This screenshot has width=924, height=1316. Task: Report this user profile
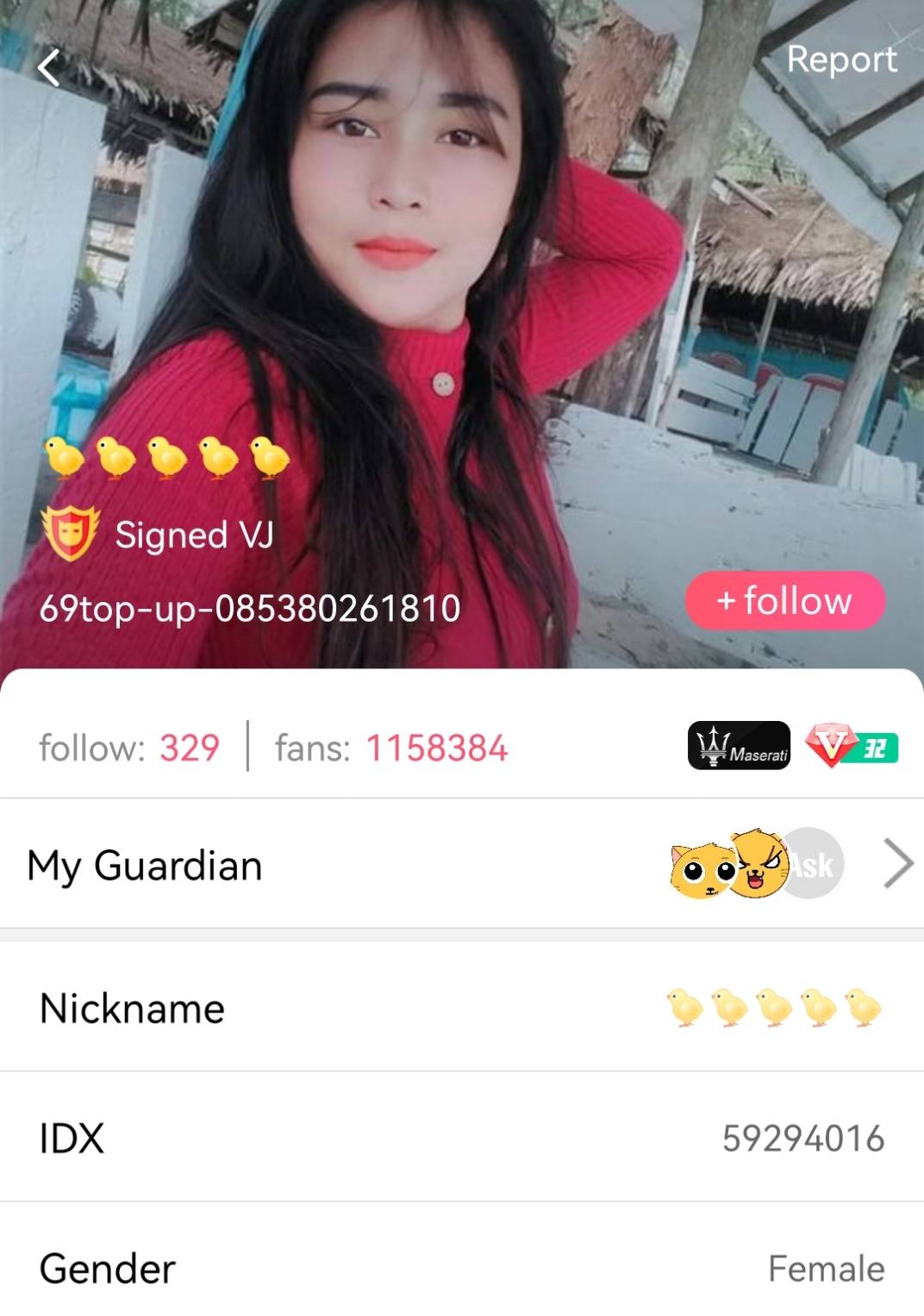[841, 60]
